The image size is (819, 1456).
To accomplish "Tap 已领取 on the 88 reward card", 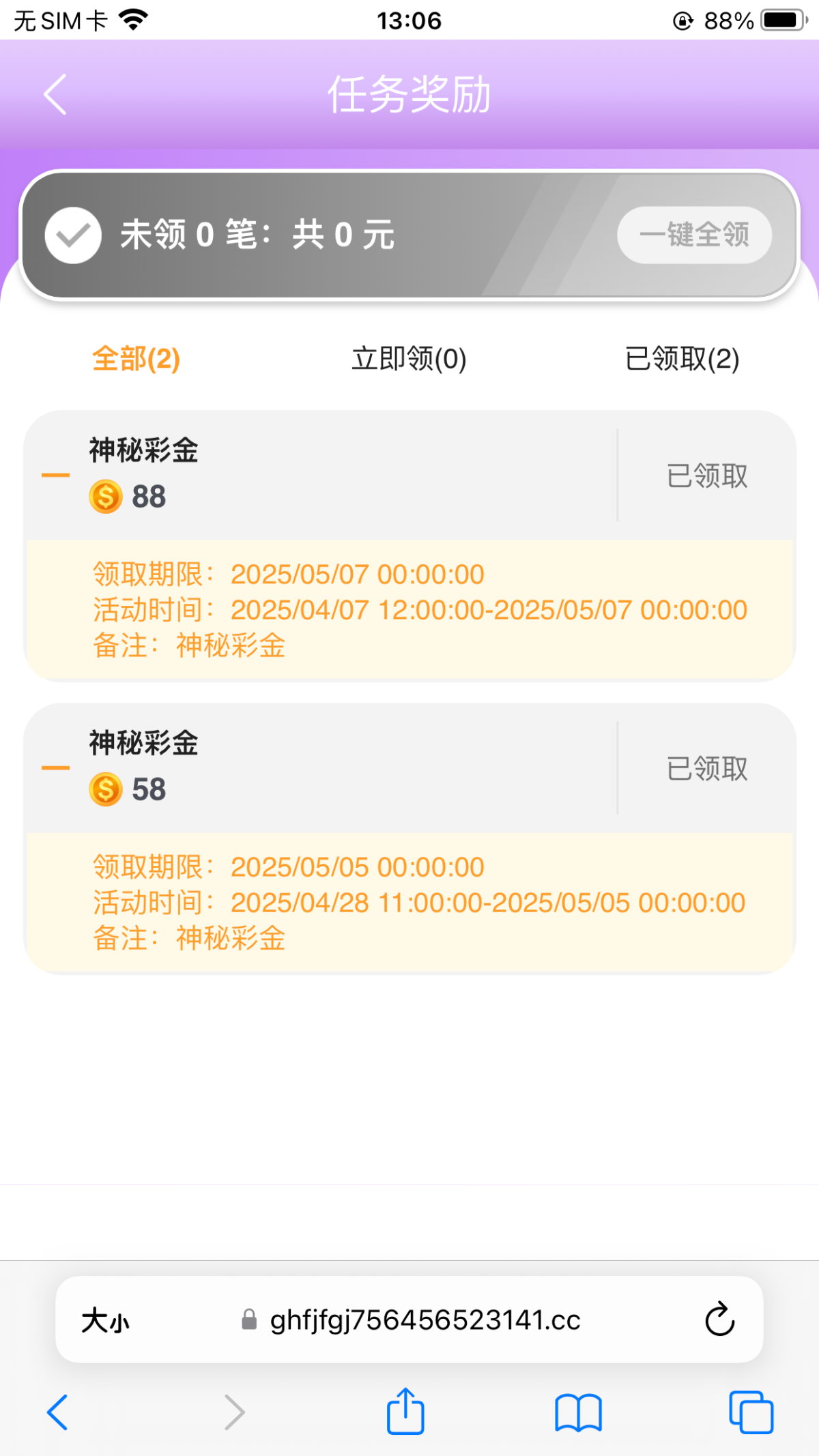I will click(707, 476).
